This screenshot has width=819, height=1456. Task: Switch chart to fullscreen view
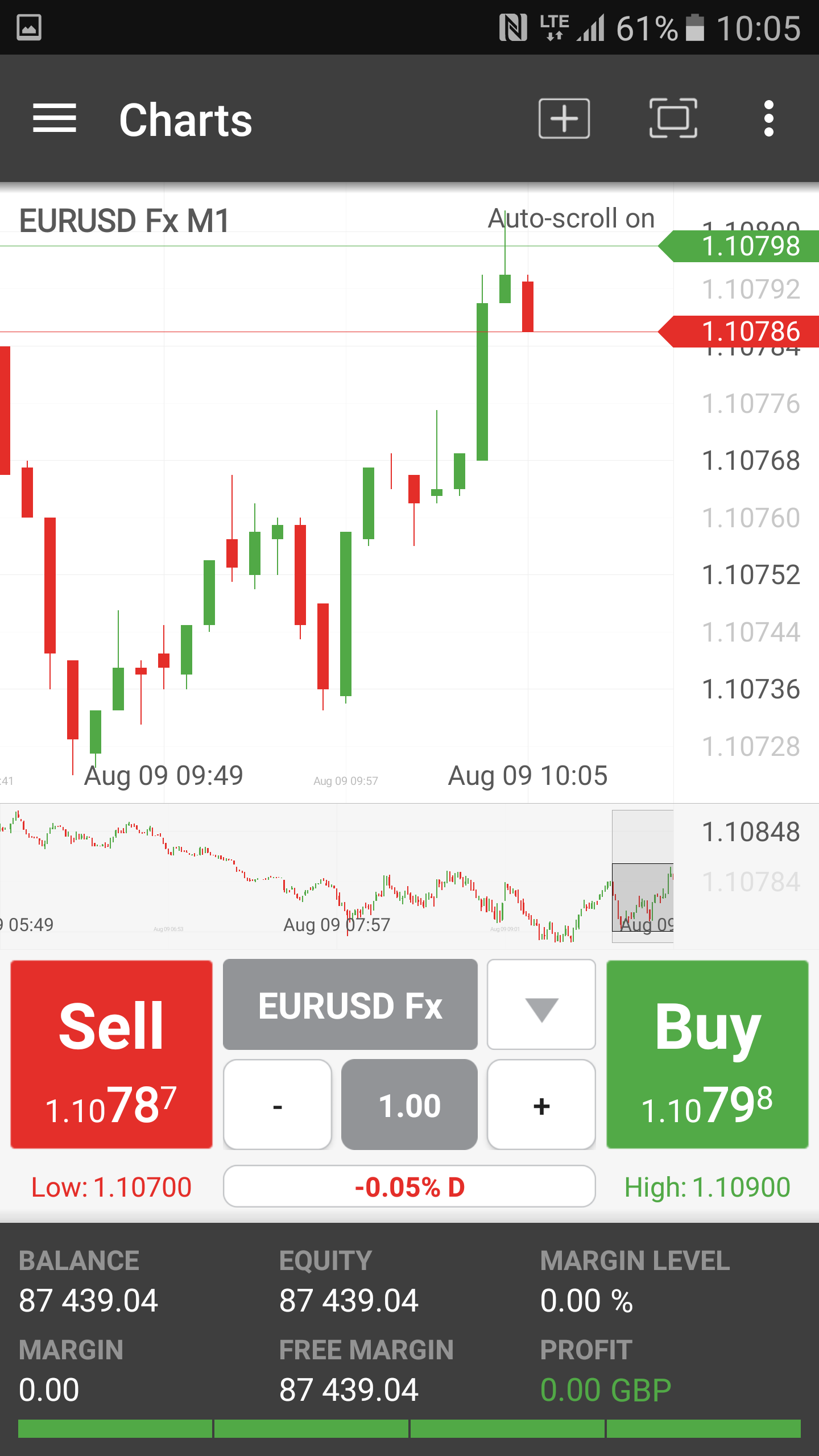(673, 119)
